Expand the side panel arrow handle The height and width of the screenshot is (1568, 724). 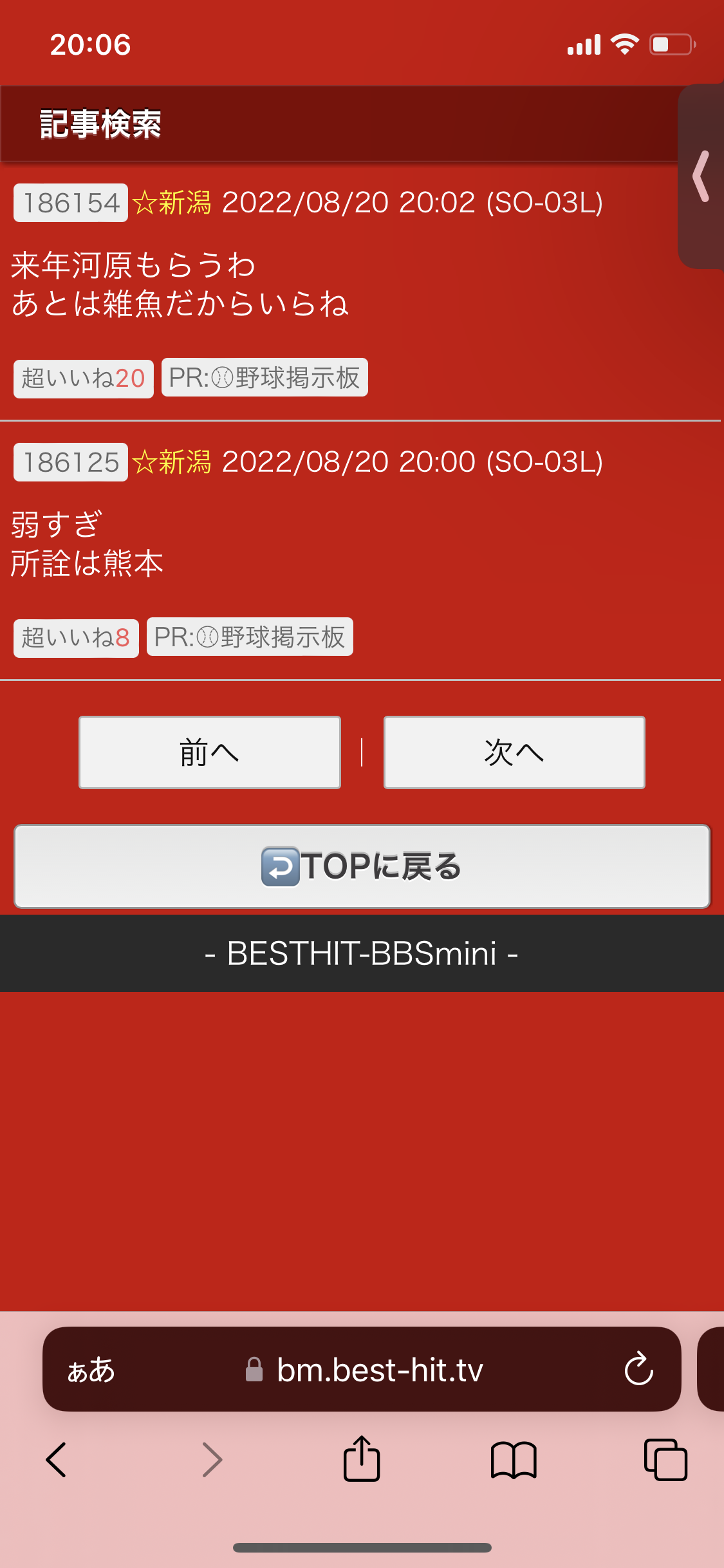click(x=701, y=176)
